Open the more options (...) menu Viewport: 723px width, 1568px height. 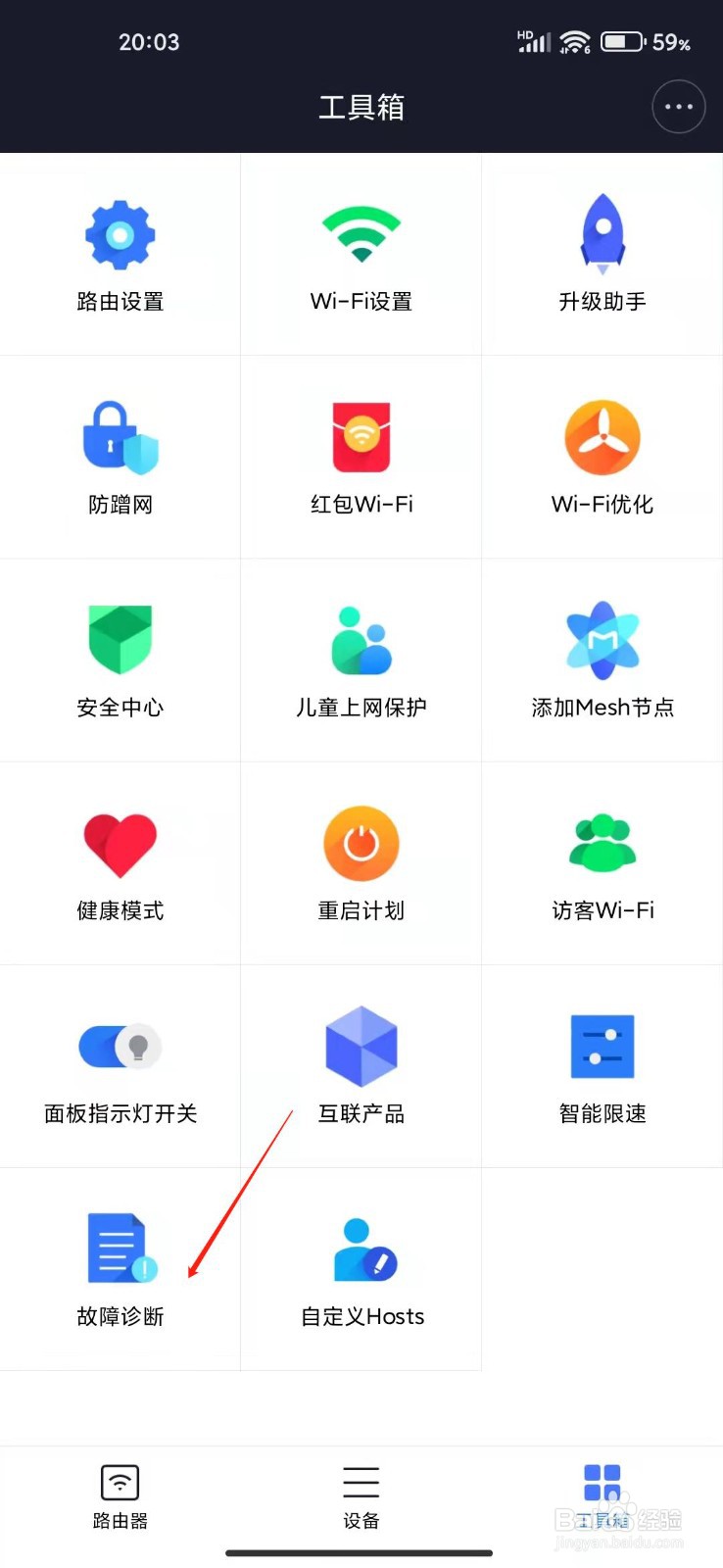coord(678,106)
